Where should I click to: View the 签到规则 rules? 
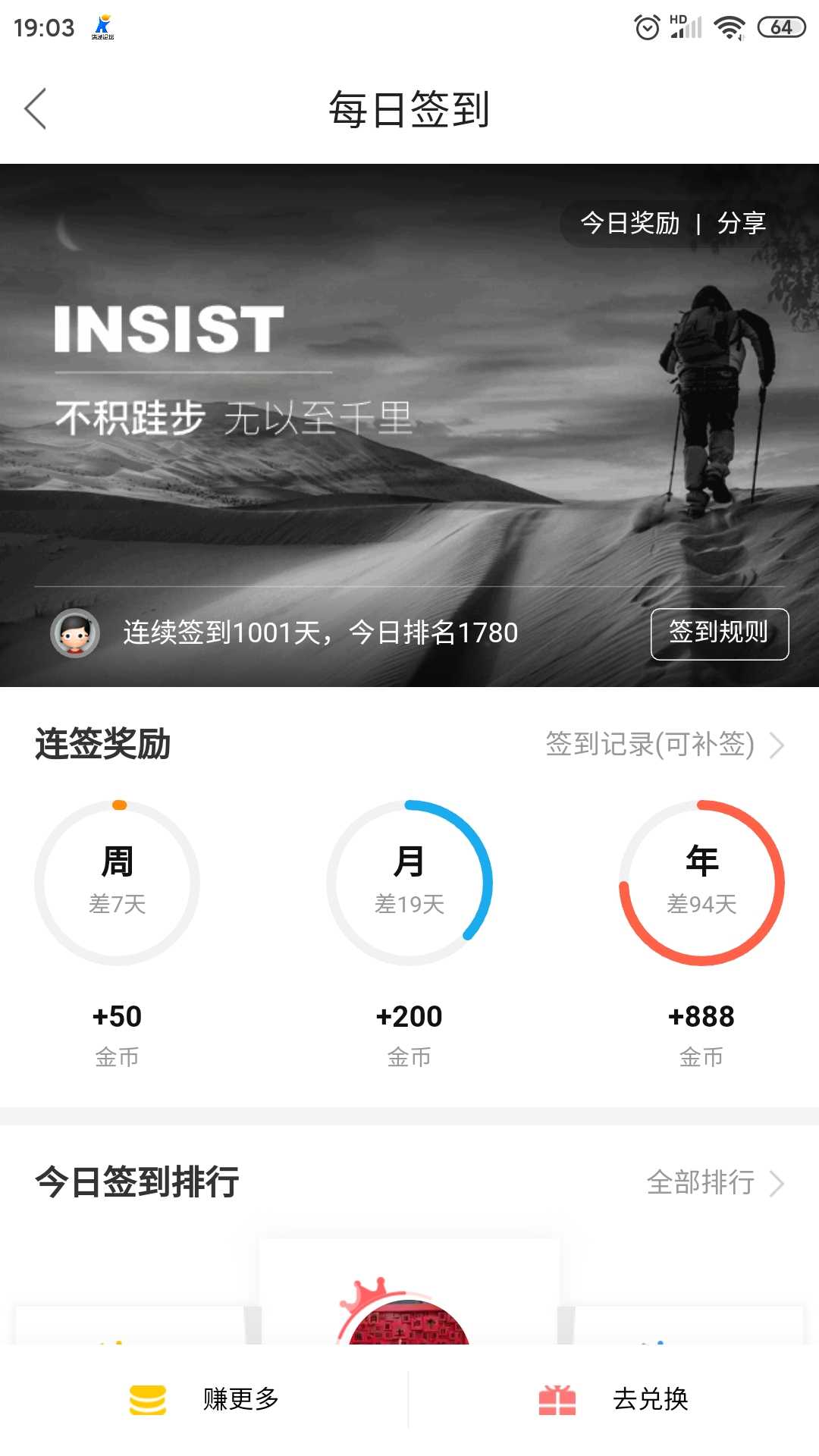pyautogui.click(x=719, y=633)
